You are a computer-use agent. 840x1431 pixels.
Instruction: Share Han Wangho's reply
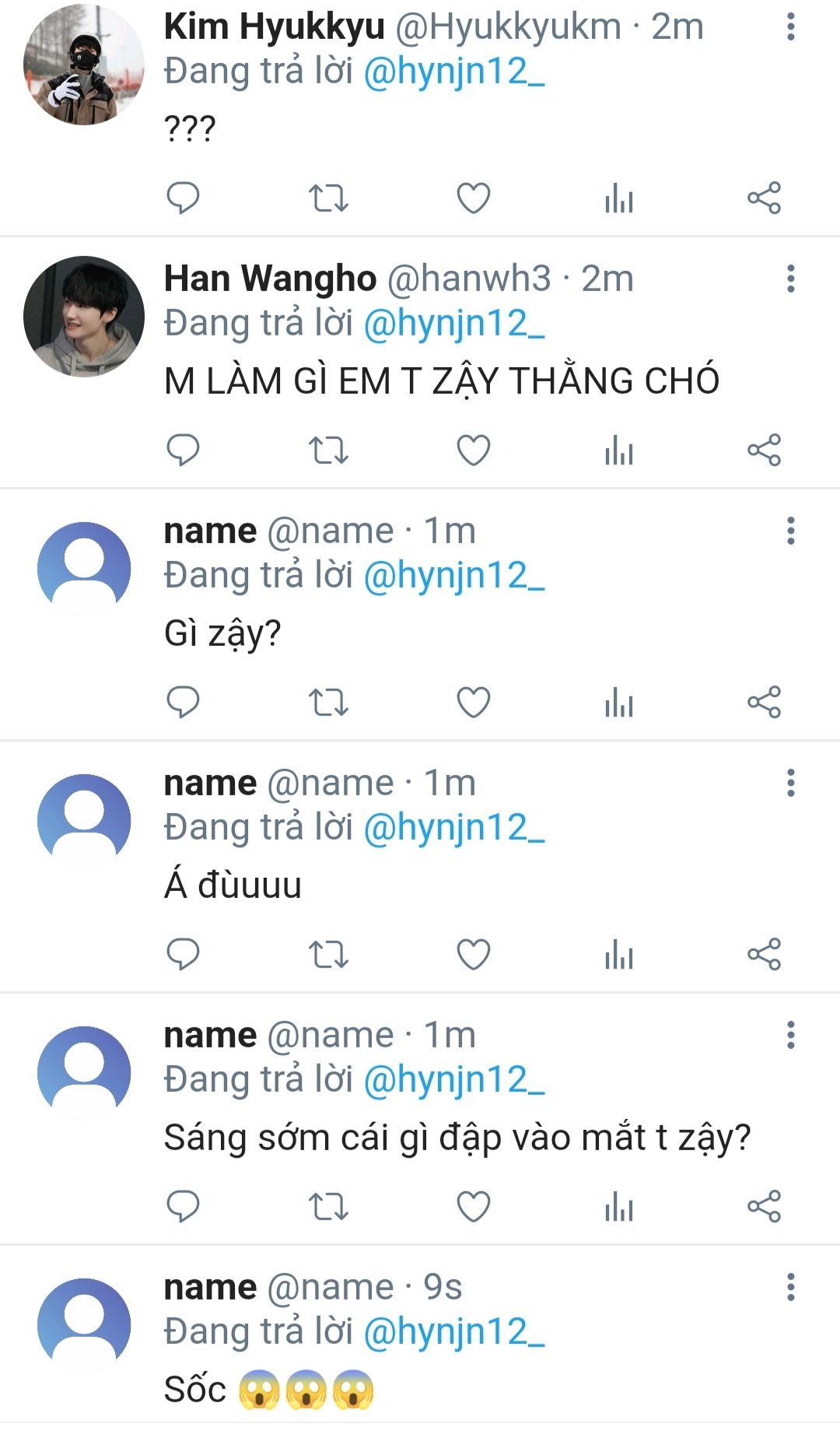click(764, 450)
